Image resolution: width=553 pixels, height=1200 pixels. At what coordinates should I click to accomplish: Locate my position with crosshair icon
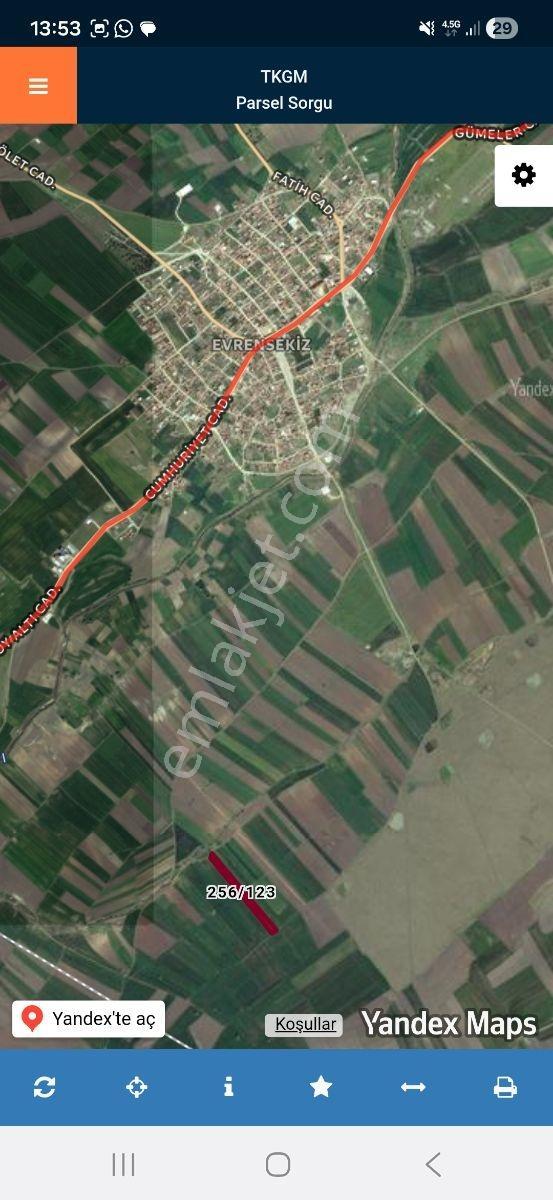[x=137, y=1087]
